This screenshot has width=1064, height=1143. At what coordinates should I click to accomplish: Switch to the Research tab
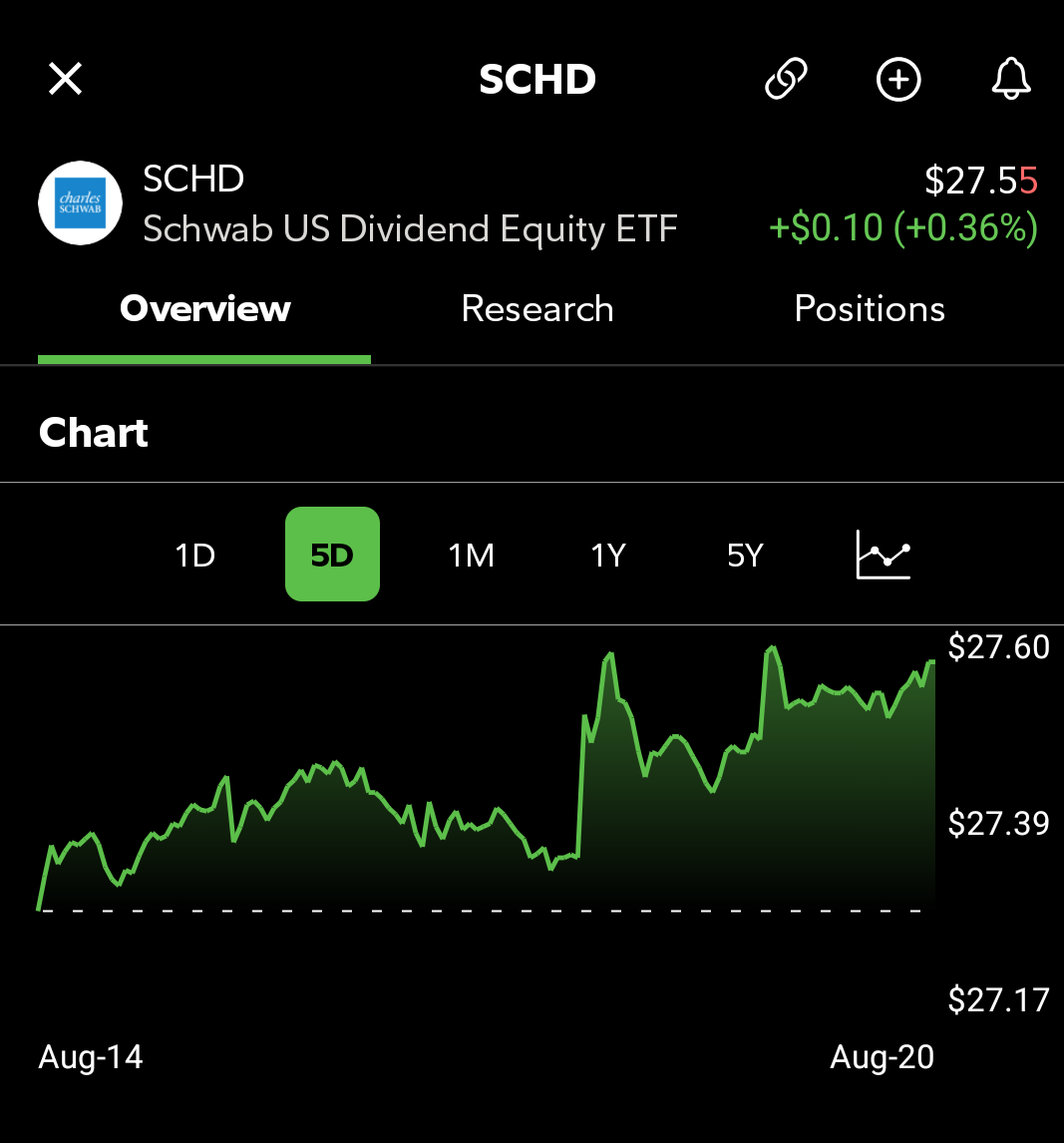[x=537, y=309]
